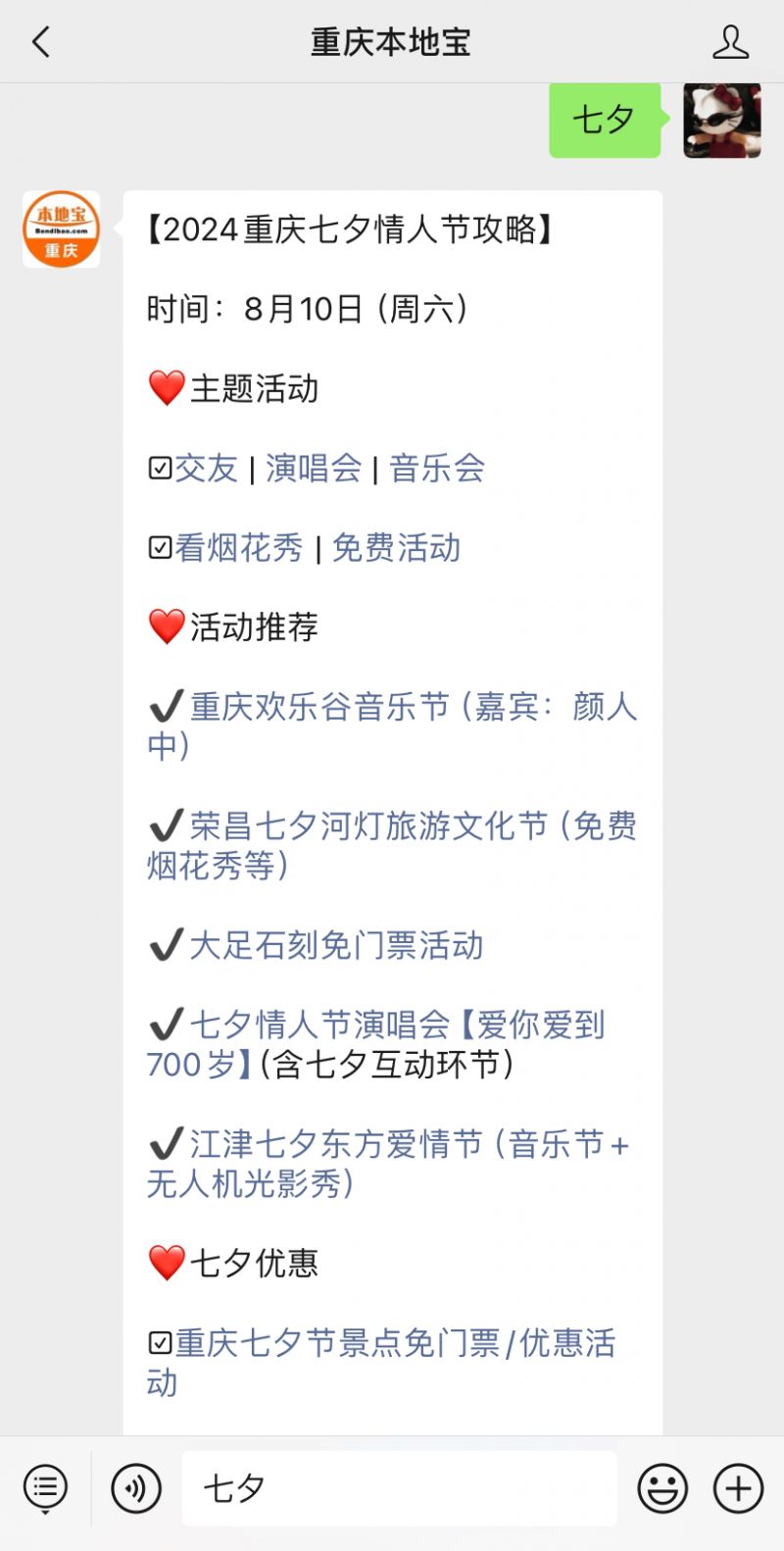Open more functions with the plus icon
This screenshot has height=1551, width=784.
tap(738, 1488)
